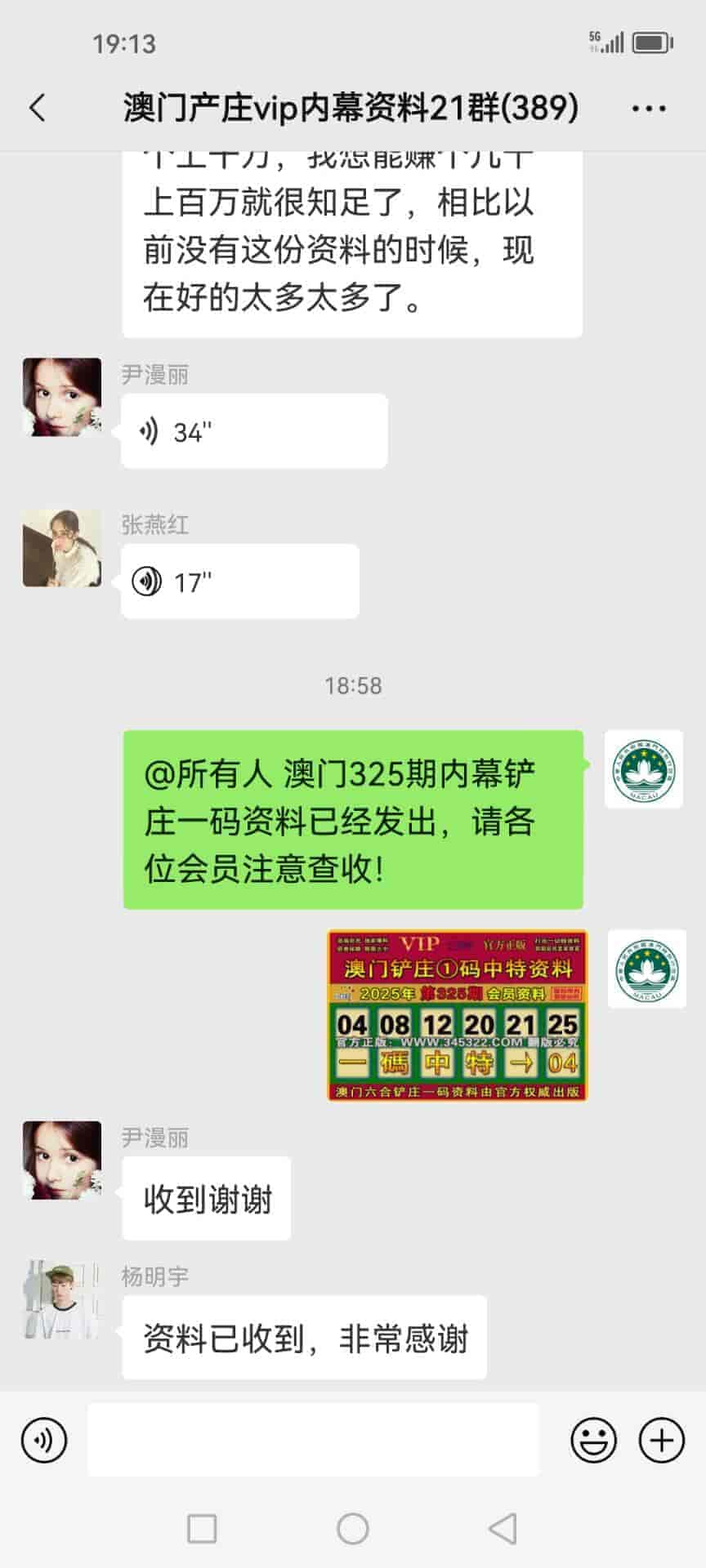Go back from the group chat
Screen dimensions: 706x1568
(x=38, y=108)
